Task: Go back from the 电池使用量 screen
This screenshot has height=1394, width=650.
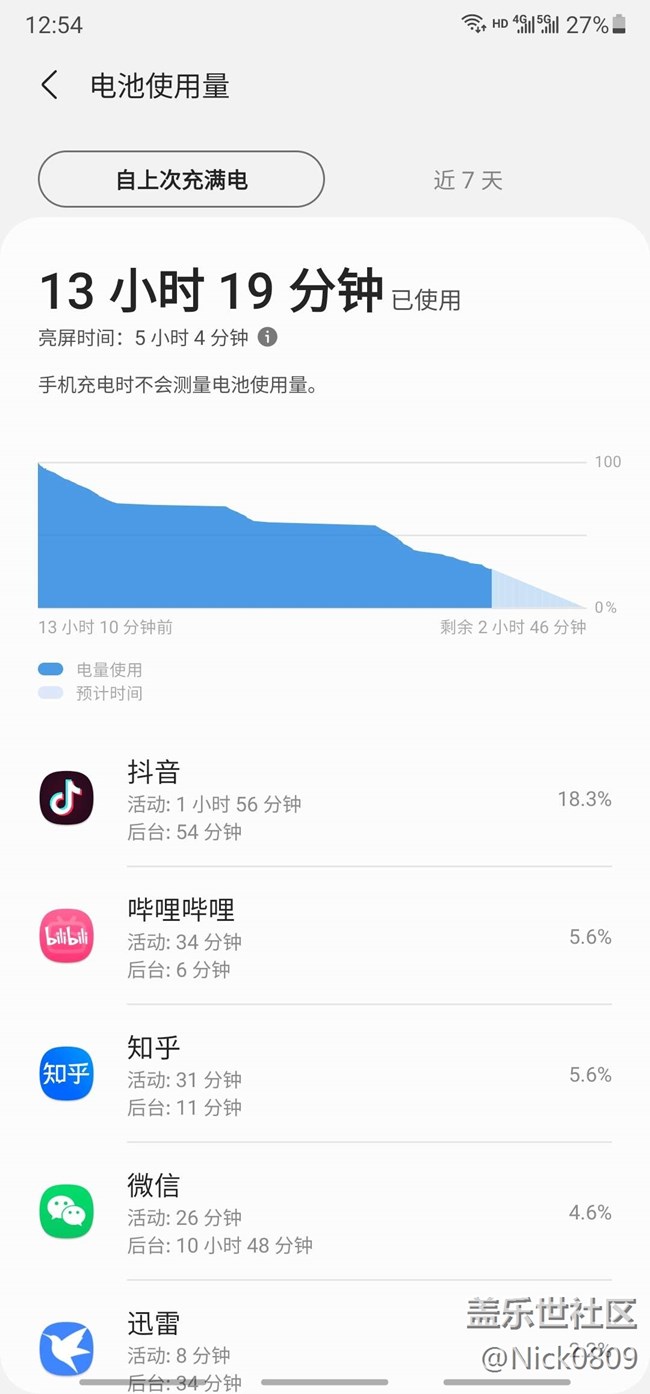Action: coord(49,85)
